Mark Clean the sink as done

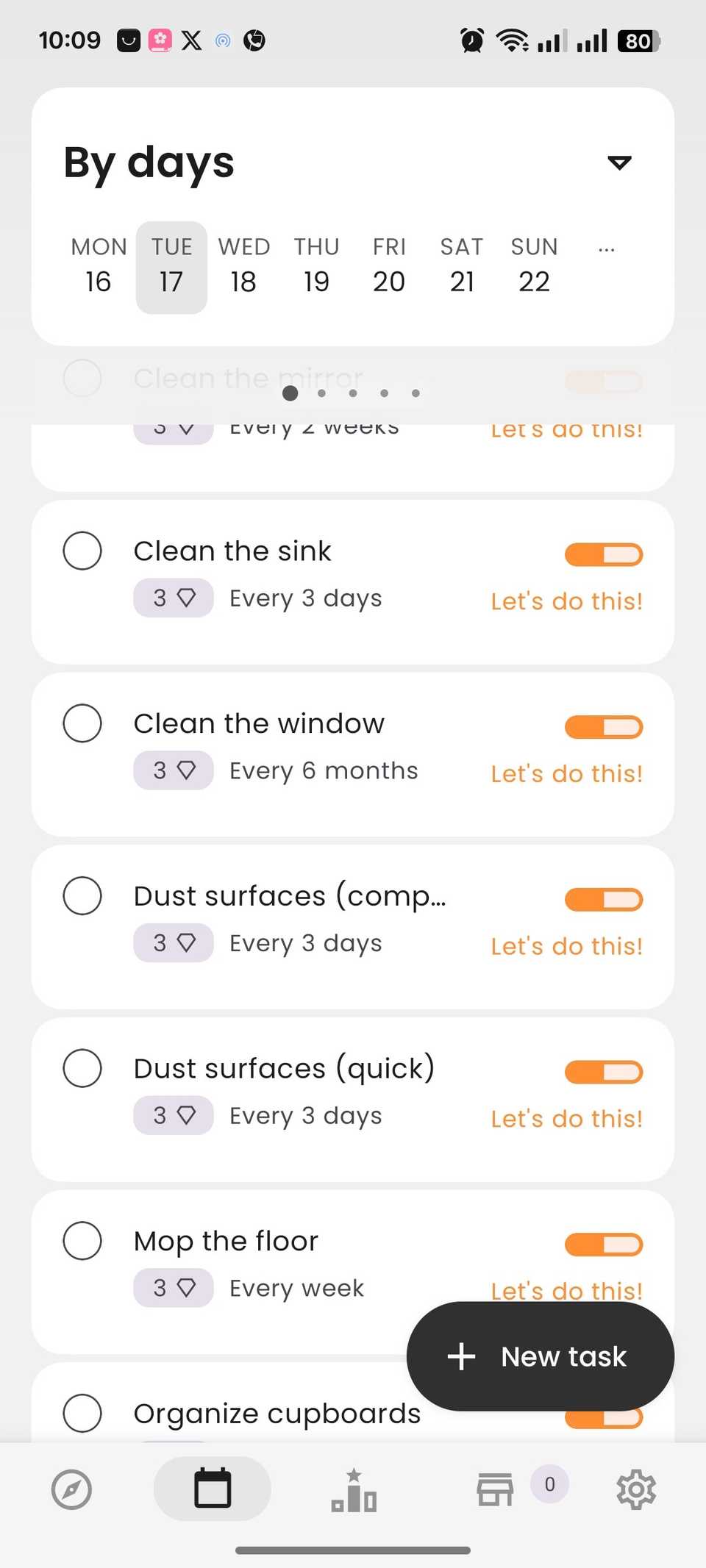coord(82,551)
